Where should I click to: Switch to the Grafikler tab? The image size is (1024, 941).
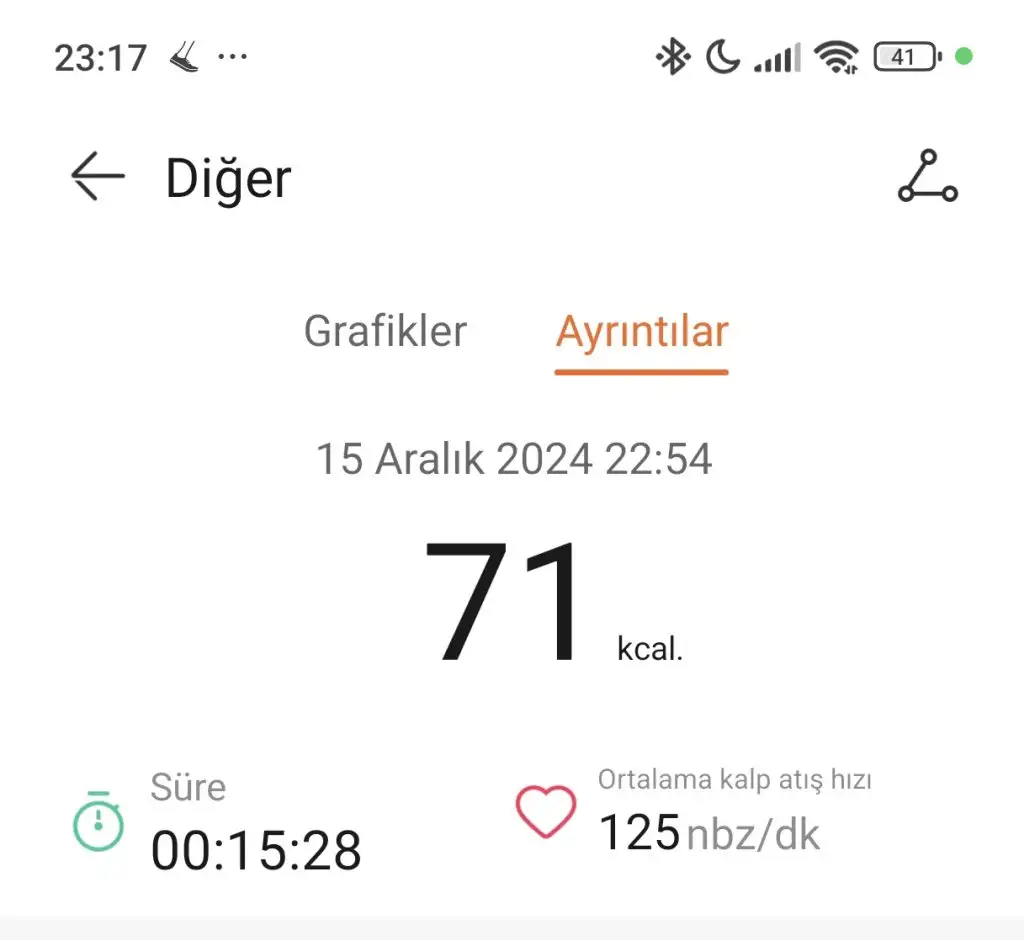point(385,331)
